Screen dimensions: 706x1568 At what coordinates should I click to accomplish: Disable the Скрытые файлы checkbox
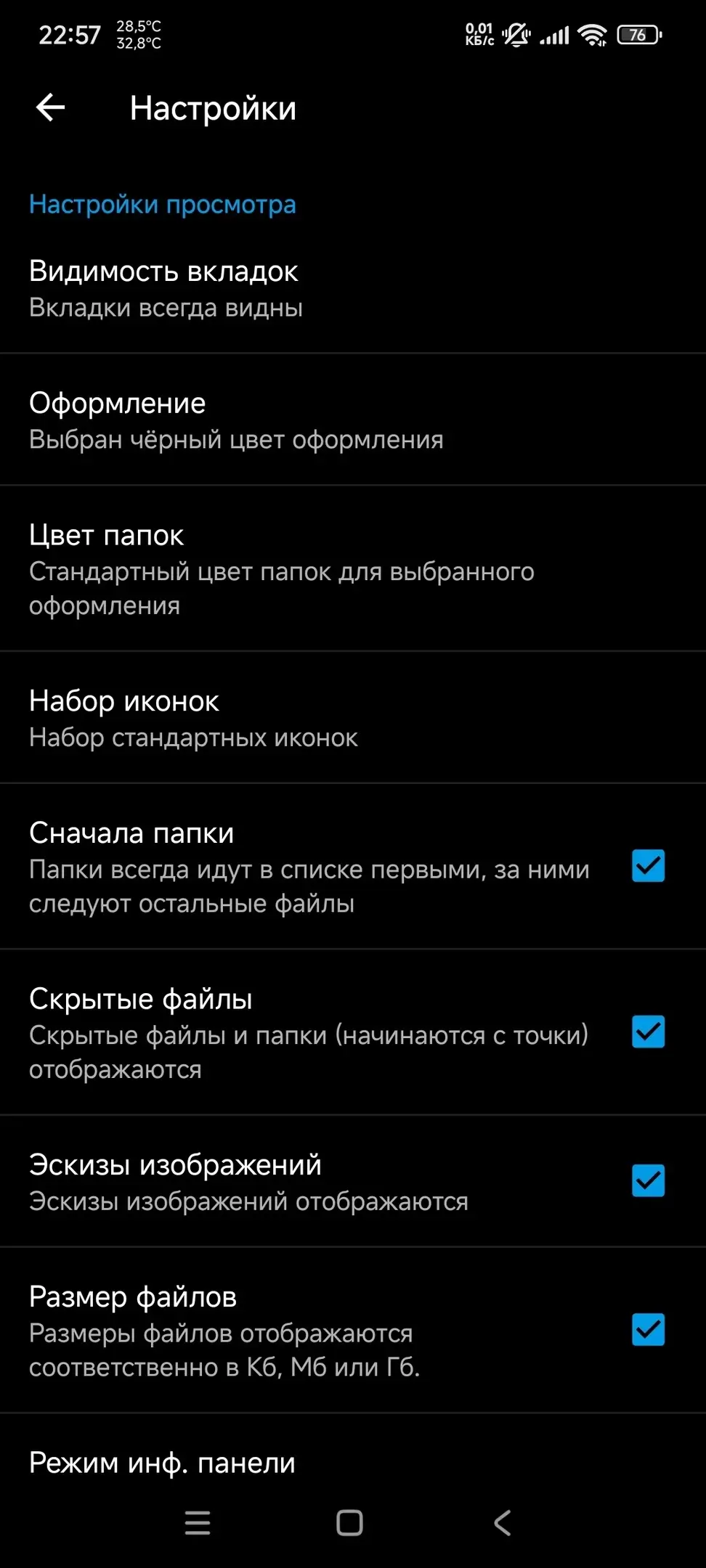[x=648, y=1032]
